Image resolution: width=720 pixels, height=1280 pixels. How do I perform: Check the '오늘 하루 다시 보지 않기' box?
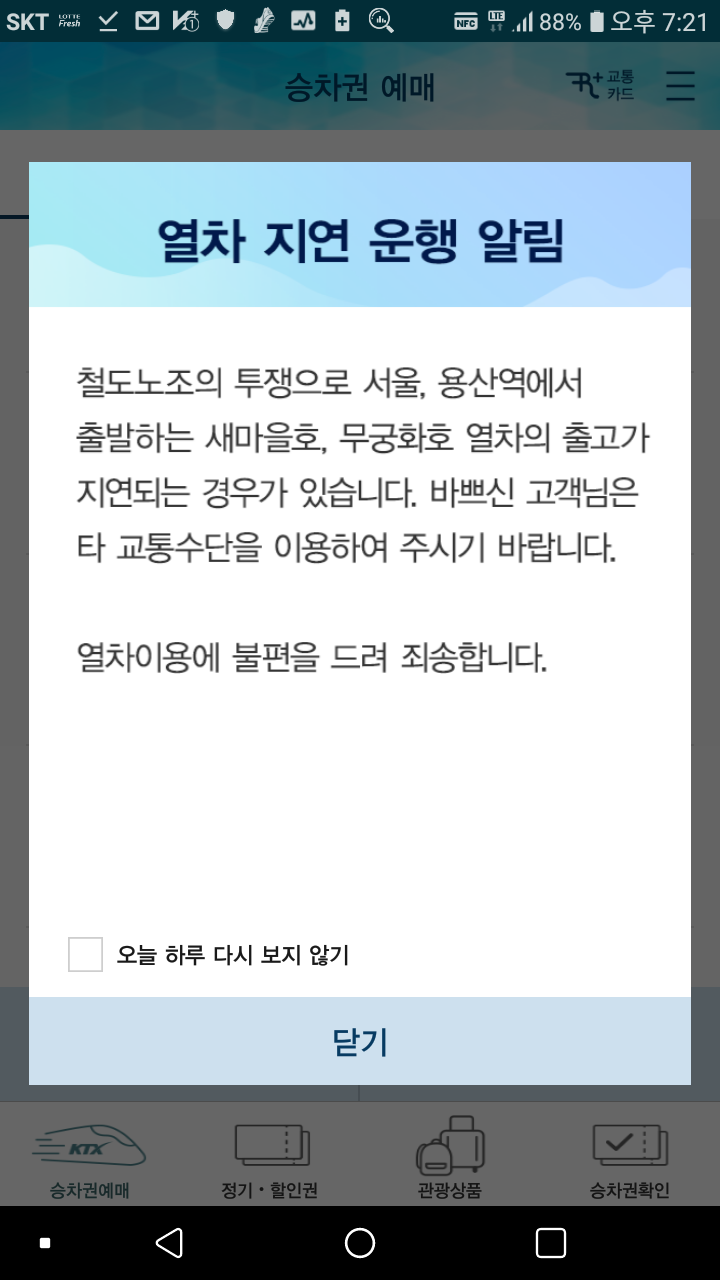tap(85, 954)
